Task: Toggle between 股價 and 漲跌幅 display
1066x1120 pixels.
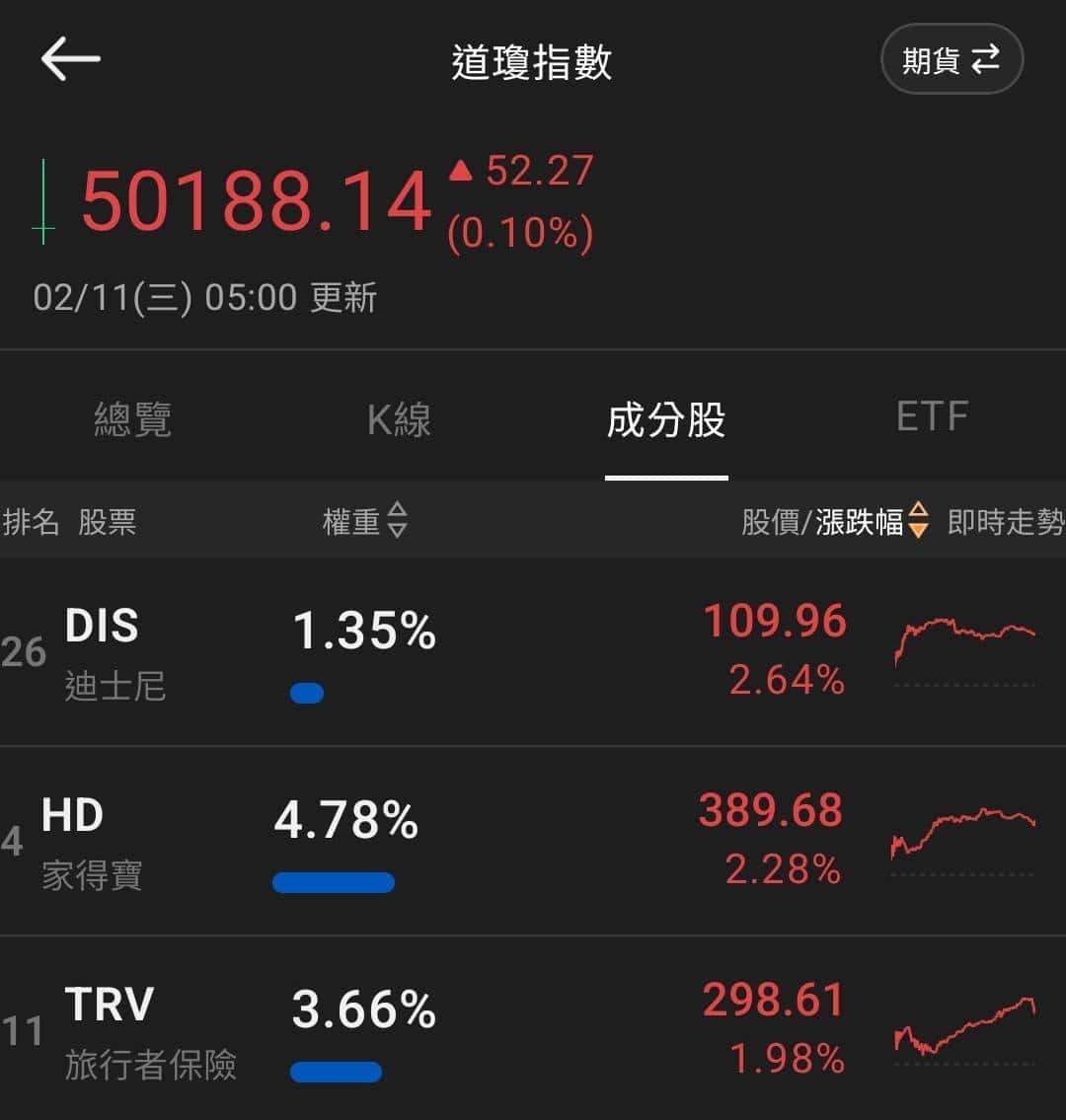Action: point(823,522)
